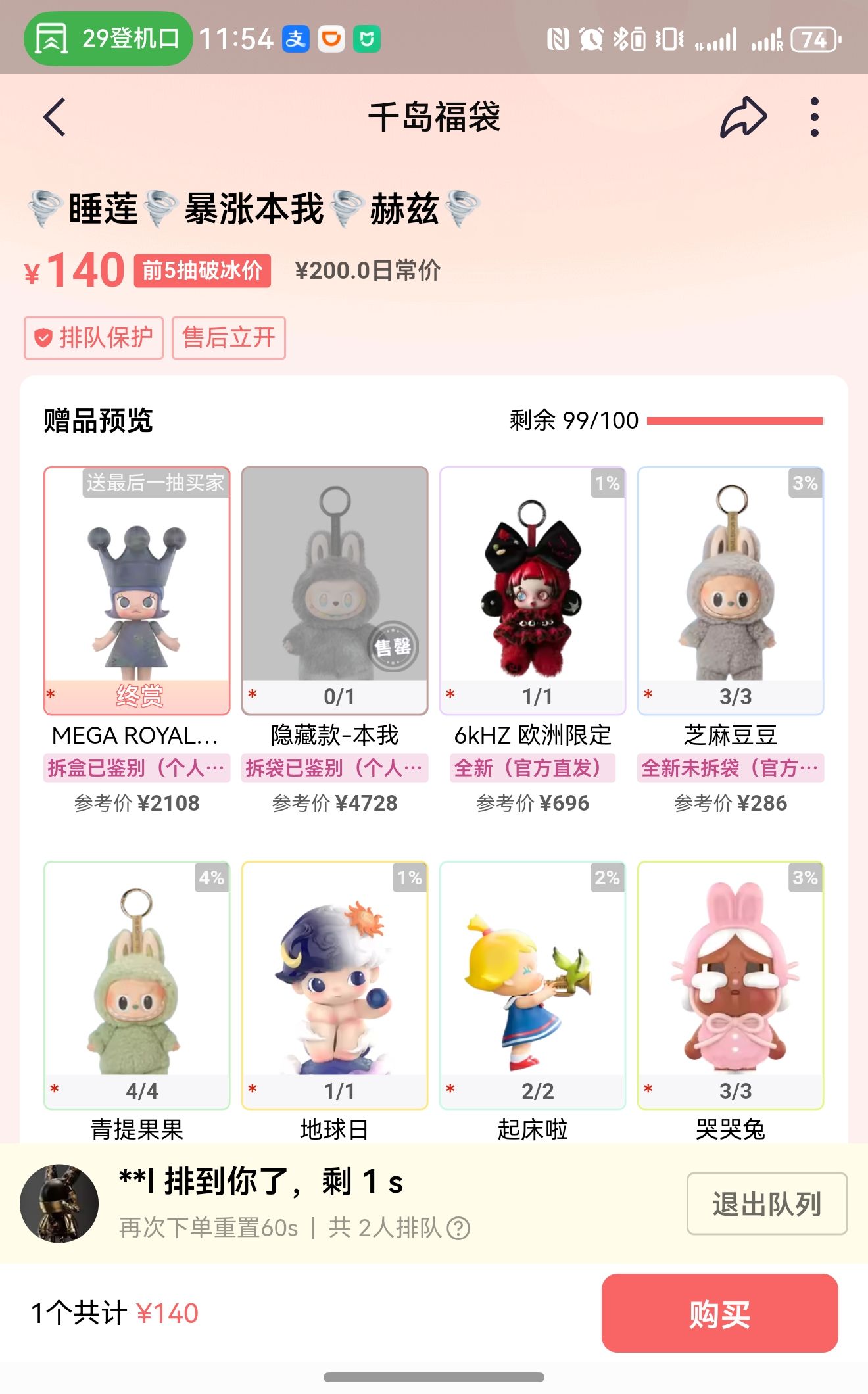Image resolution: width=868 pixels, height=1394 pixels.
Task: Tap the 售后立开 tag
Action: pyautogui.click(x=229, y=338)
